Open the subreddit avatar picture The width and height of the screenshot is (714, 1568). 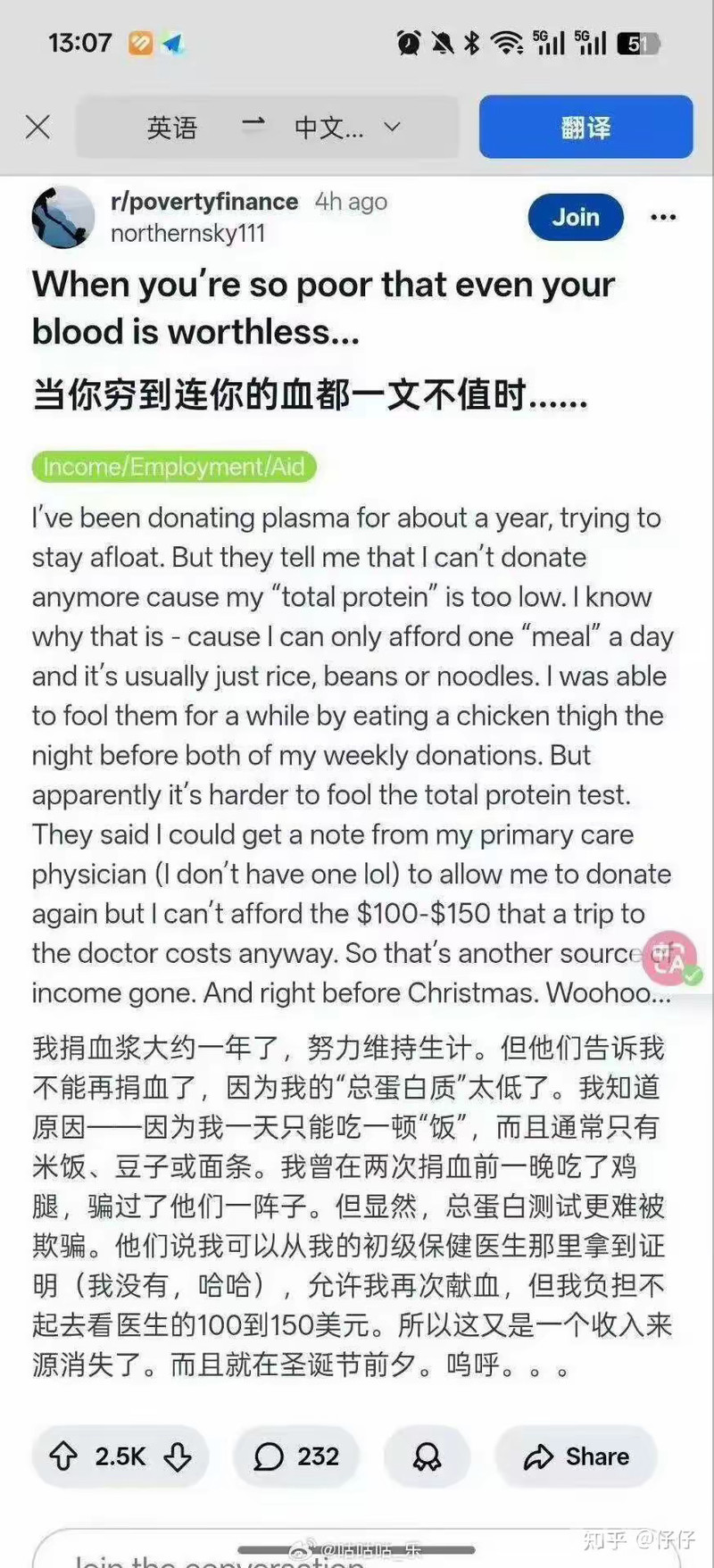pyautogui.click(x=62, y=217)
